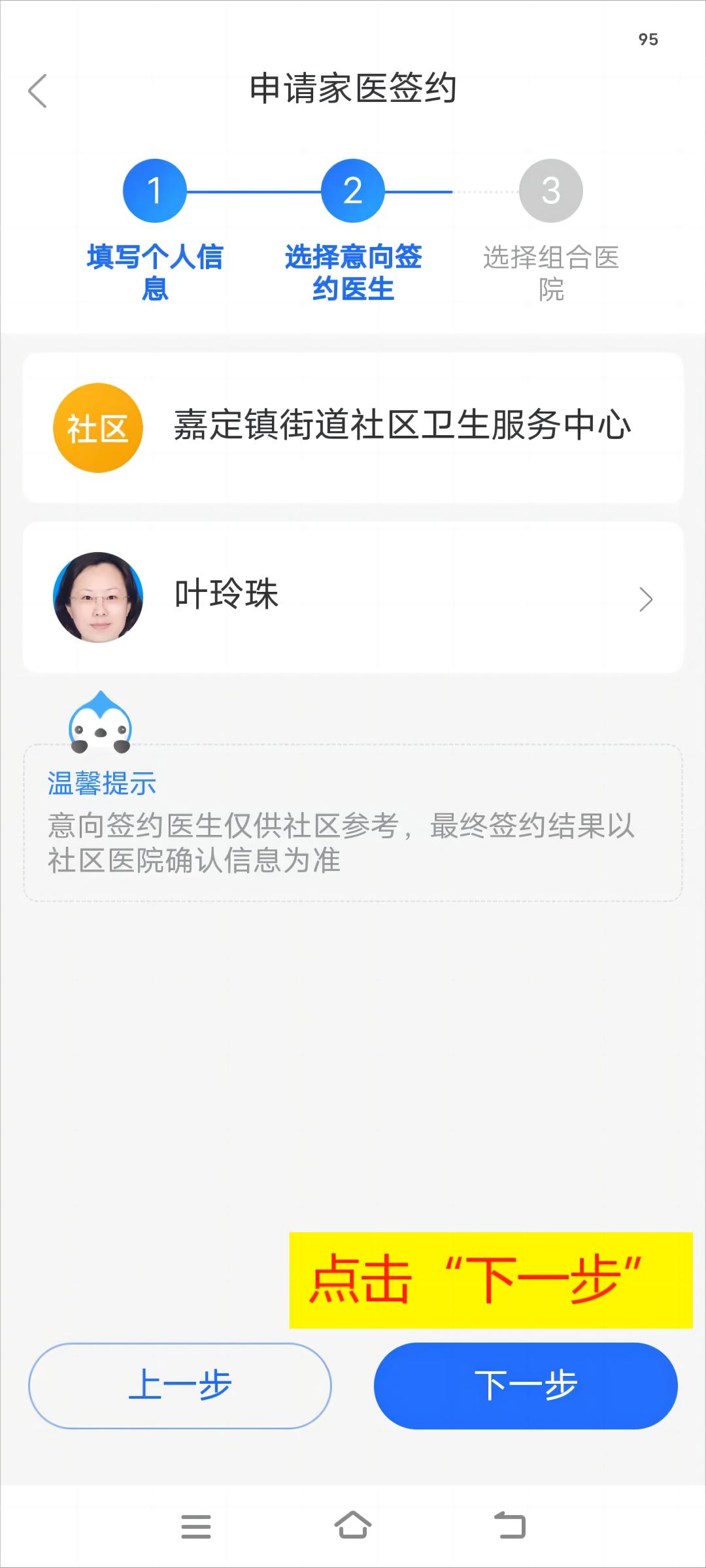Open the system recent apps menu
Screen dimensions: 706x1568
pos(195,1527)
